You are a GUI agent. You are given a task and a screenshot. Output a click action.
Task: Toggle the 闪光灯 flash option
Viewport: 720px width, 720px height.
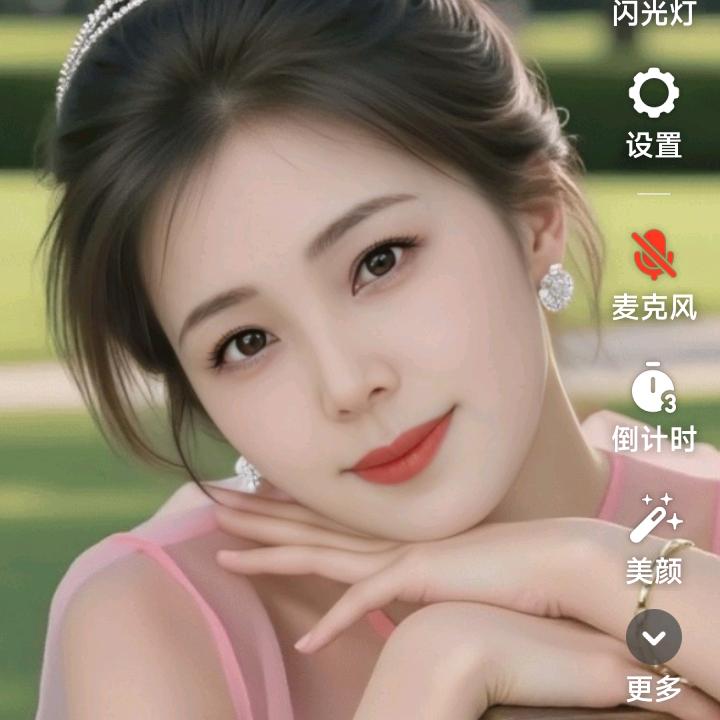tap(653, 14)
